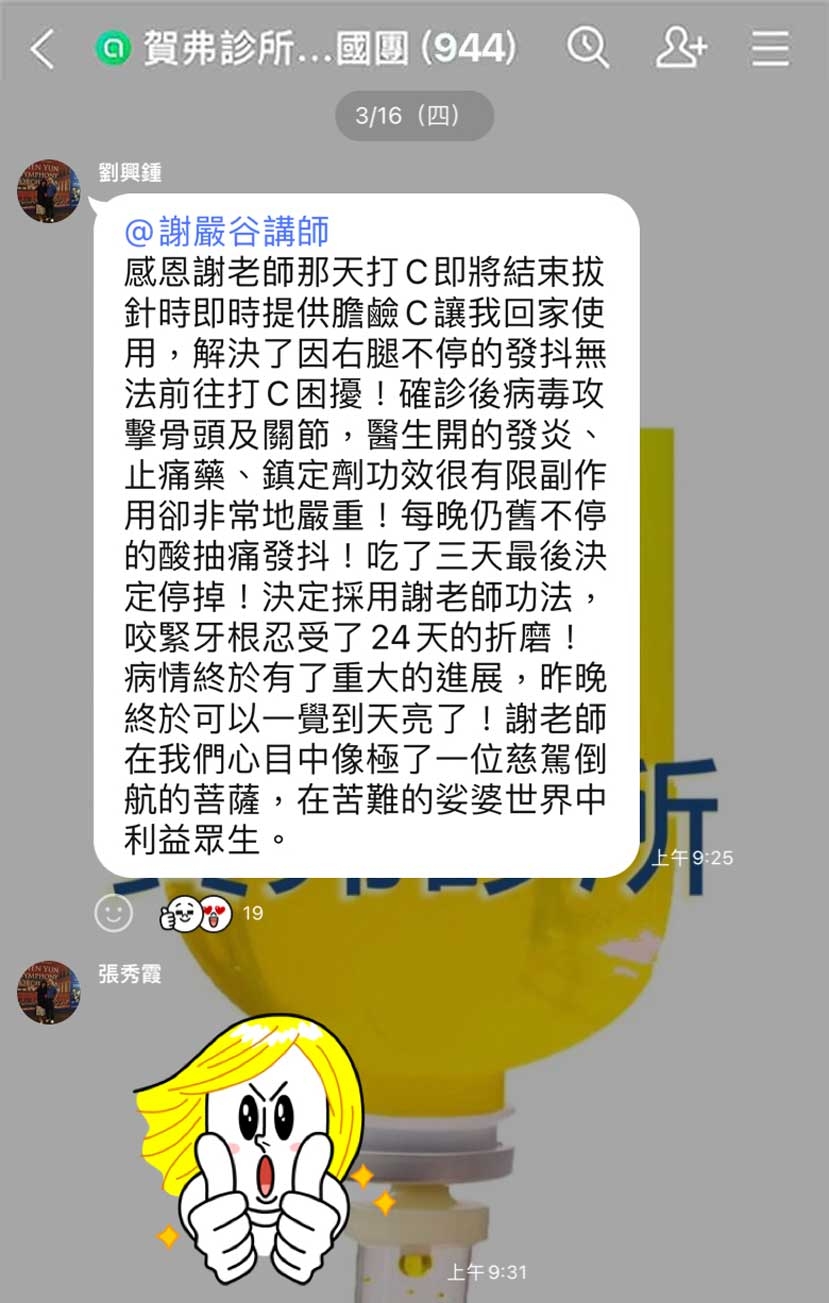Image resolution: width=829 pixels, height=1303 pixels.
Task: View the 19 reactions on the message
Action: pyautogui.click(x=212, y=912)
